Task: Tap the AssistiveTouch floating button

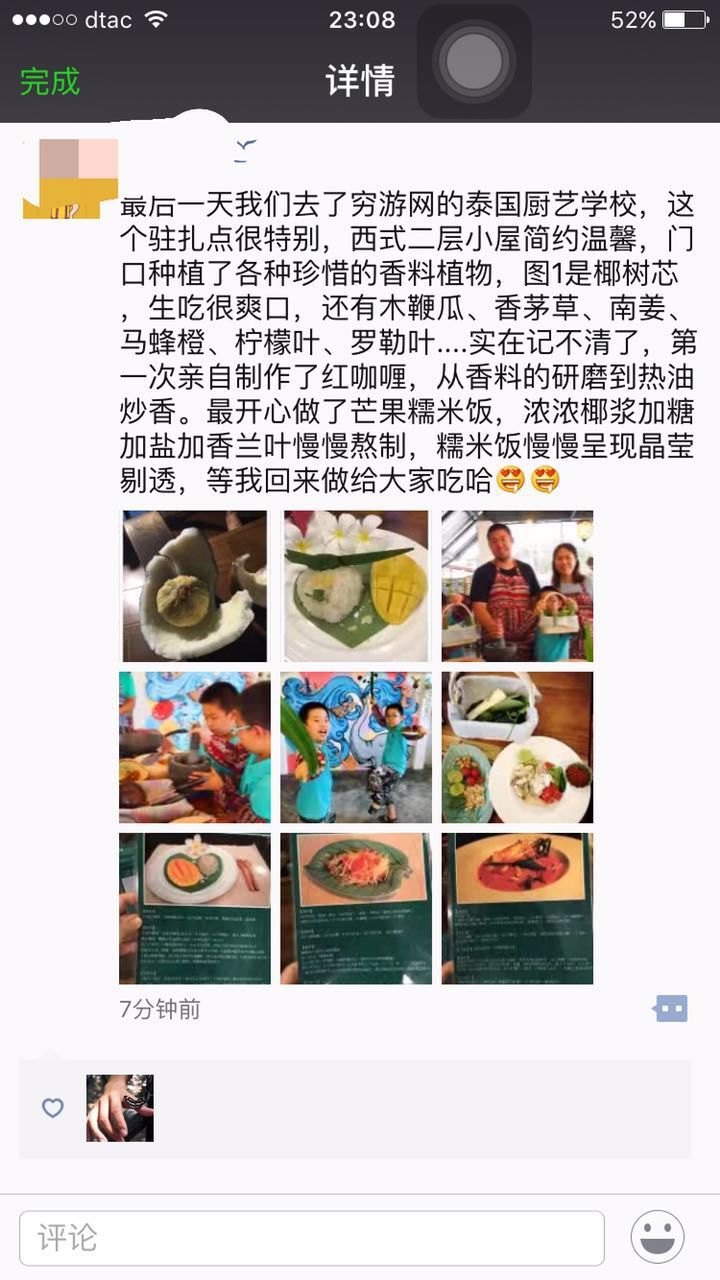Action: [x=474, y=62]
